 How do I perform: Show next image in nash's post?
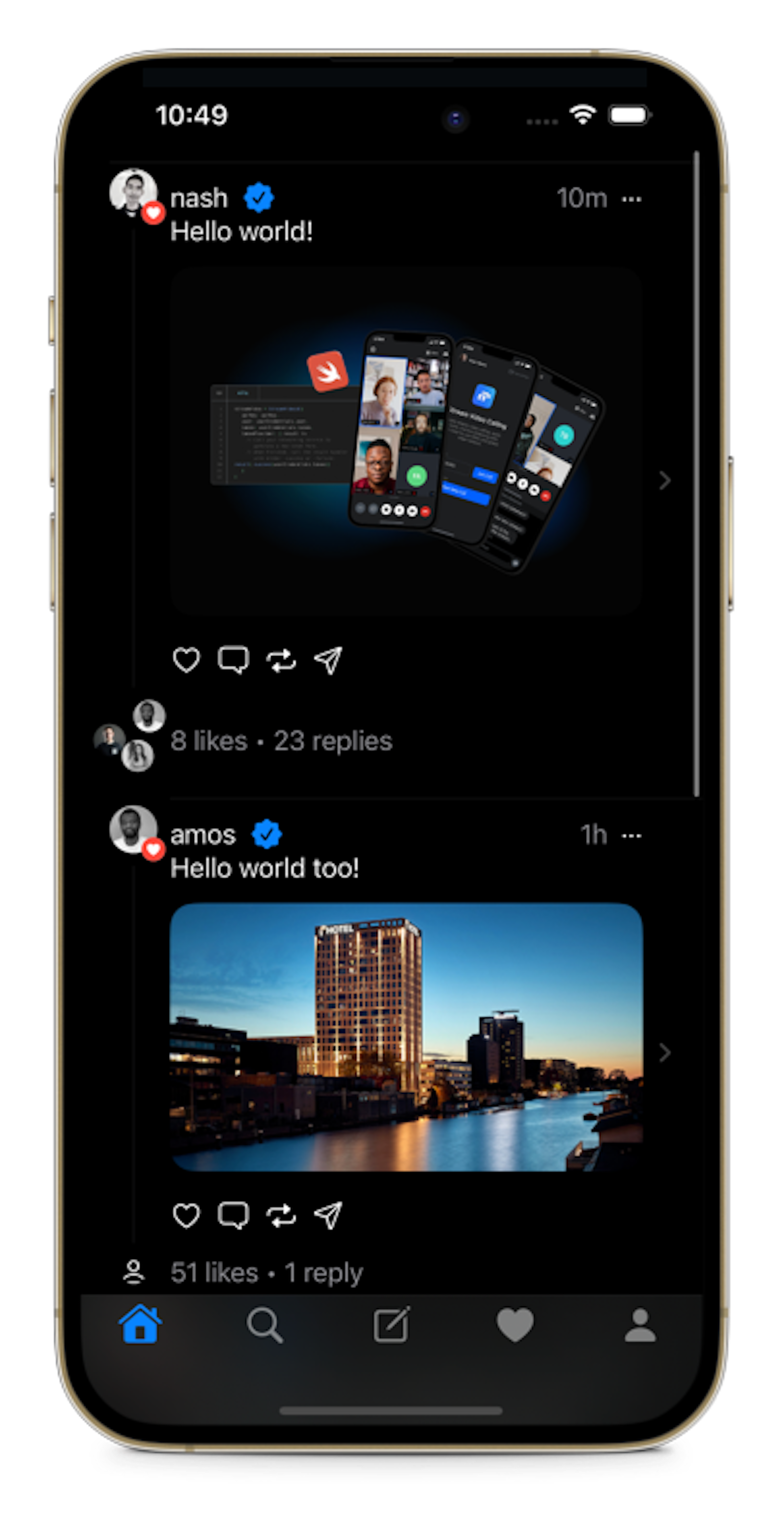click(x=665, y=480)
